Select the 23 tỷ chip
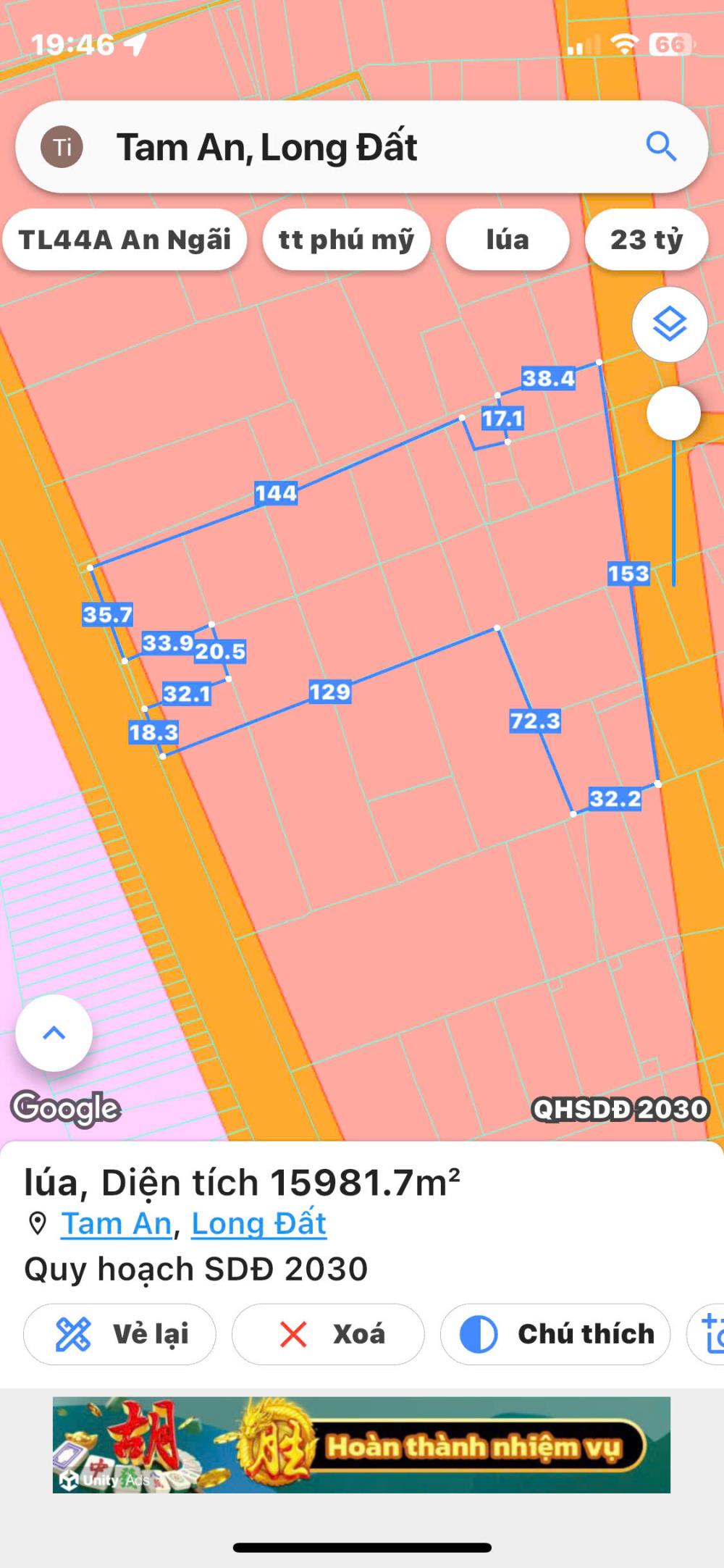724x1568 pixels. click(646, 240)
